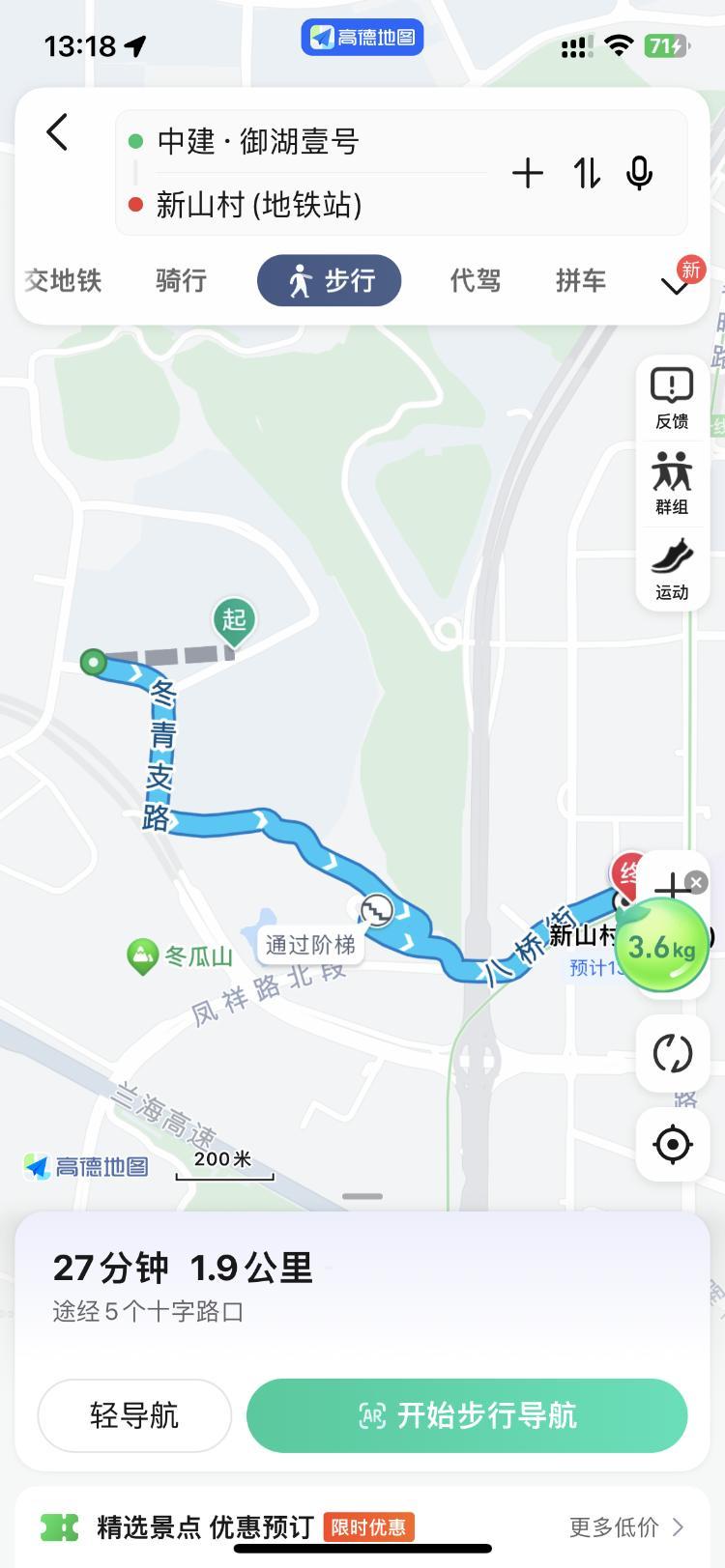Expand more travel modes dropdown arrow
Screen dimensions: 725x1568
click(x=674, y=286)
